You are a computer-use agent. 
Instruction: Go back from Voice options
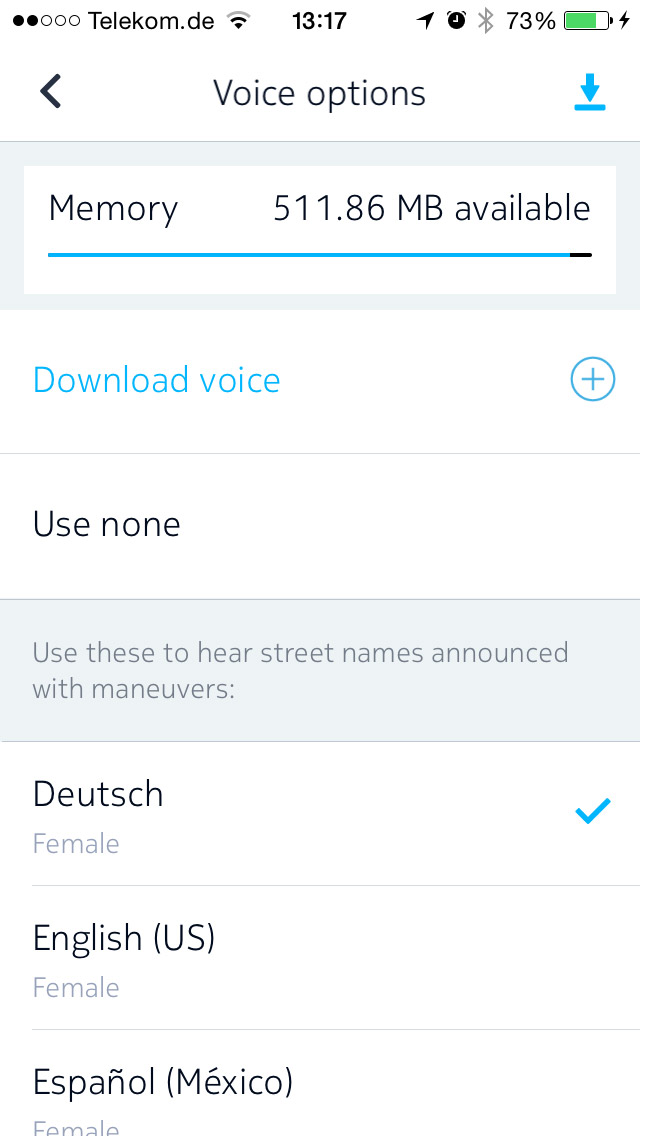51,92
